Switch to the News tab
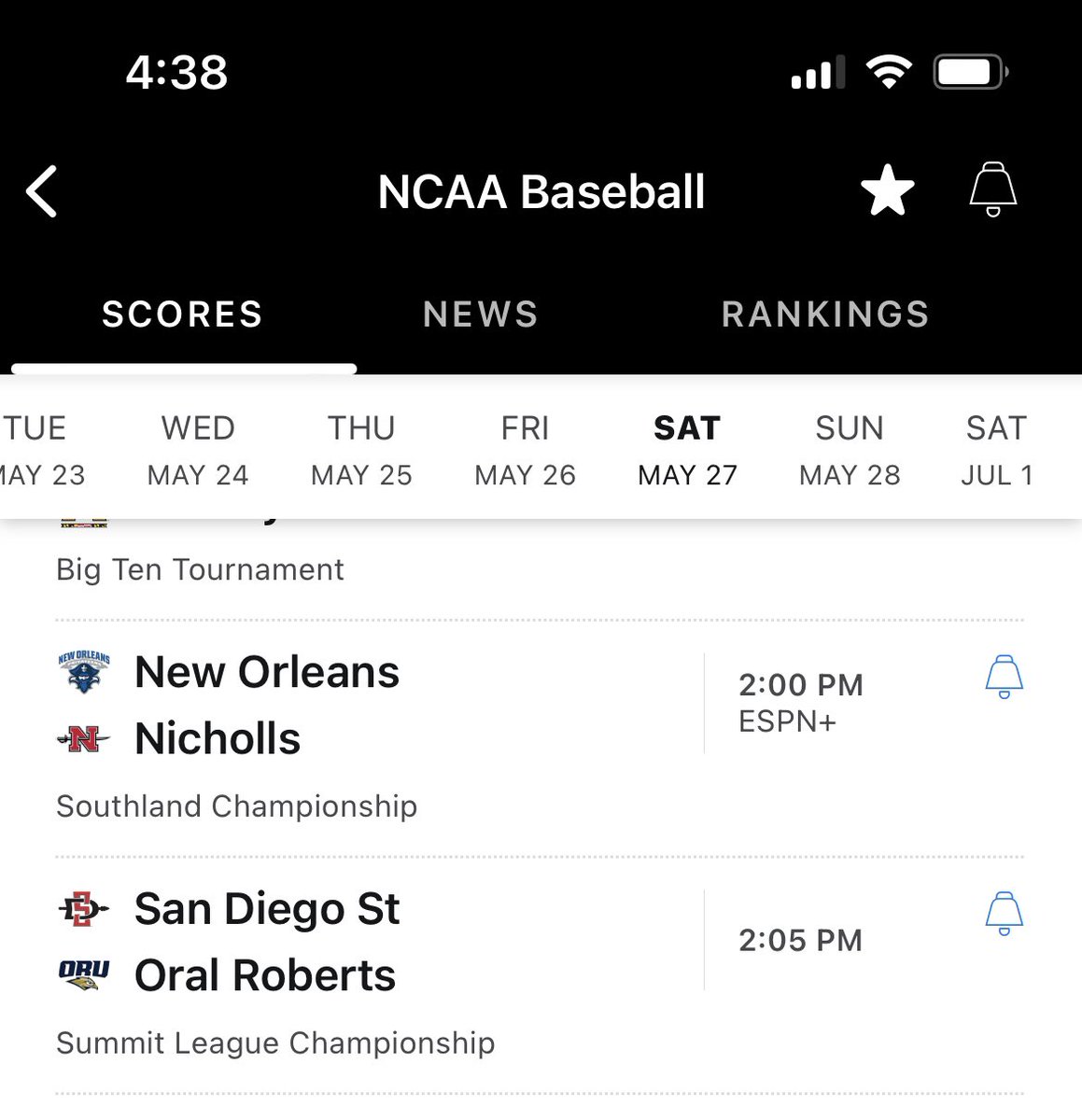The width and height of the screenshot is (1082, 1120). (480, 315)
